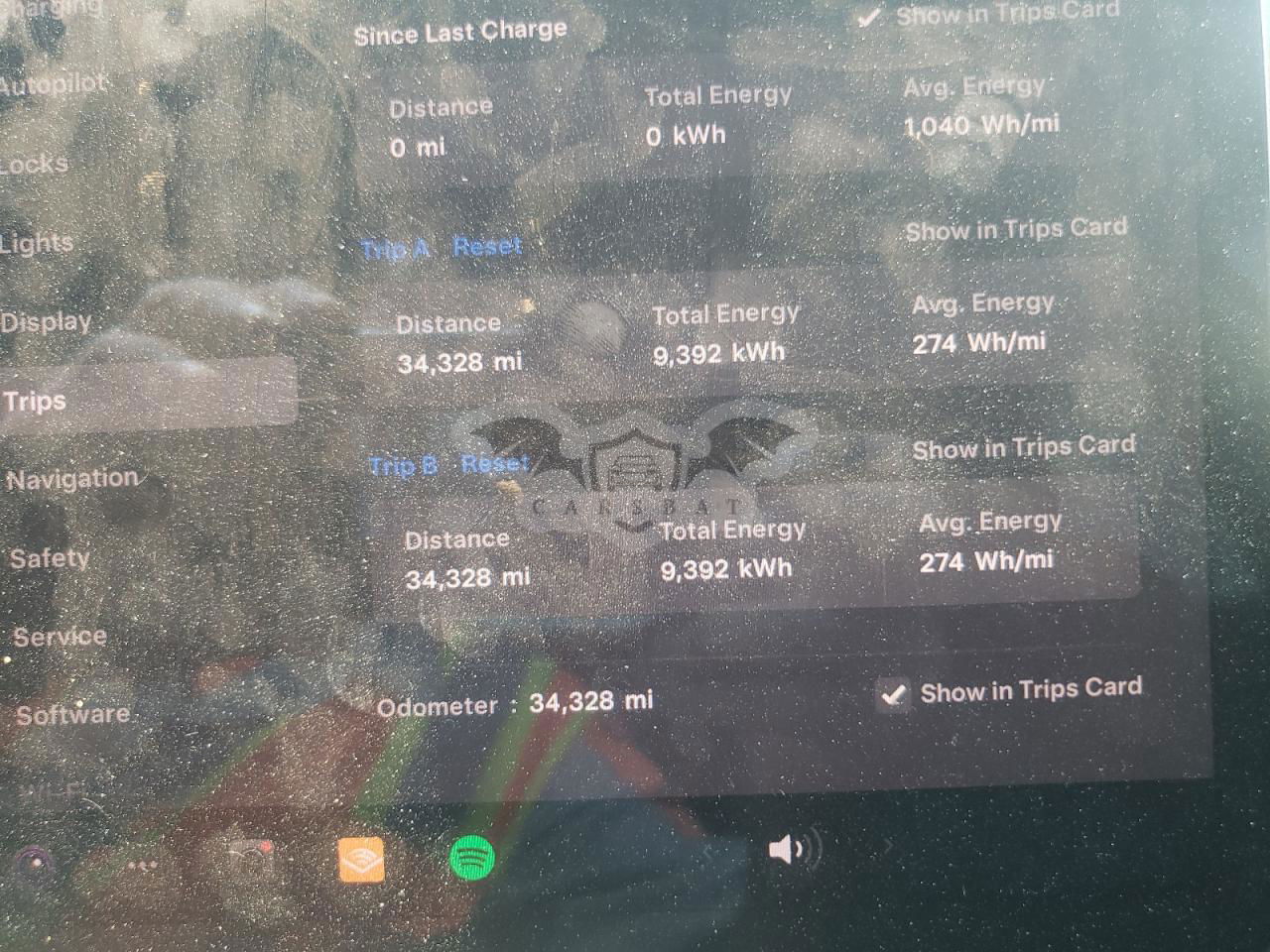Open the dashcam icon
Screen dimensions: 1270x952
tap(251, 861)
